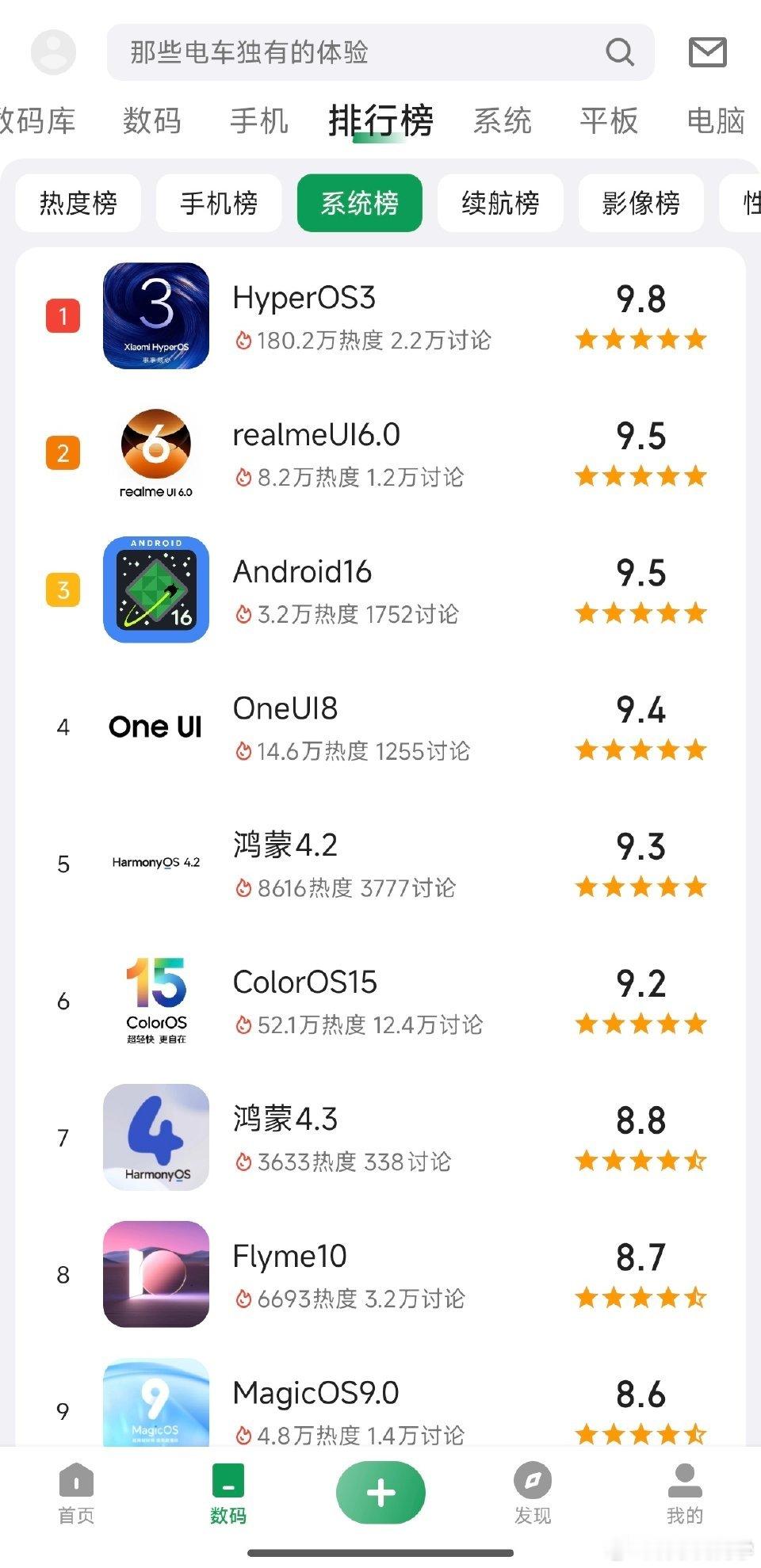Image resolution: width=761 pixels, height=1568 pixels.
Task: Select the 手机榜 ranking chip
Action: [219, 204]
